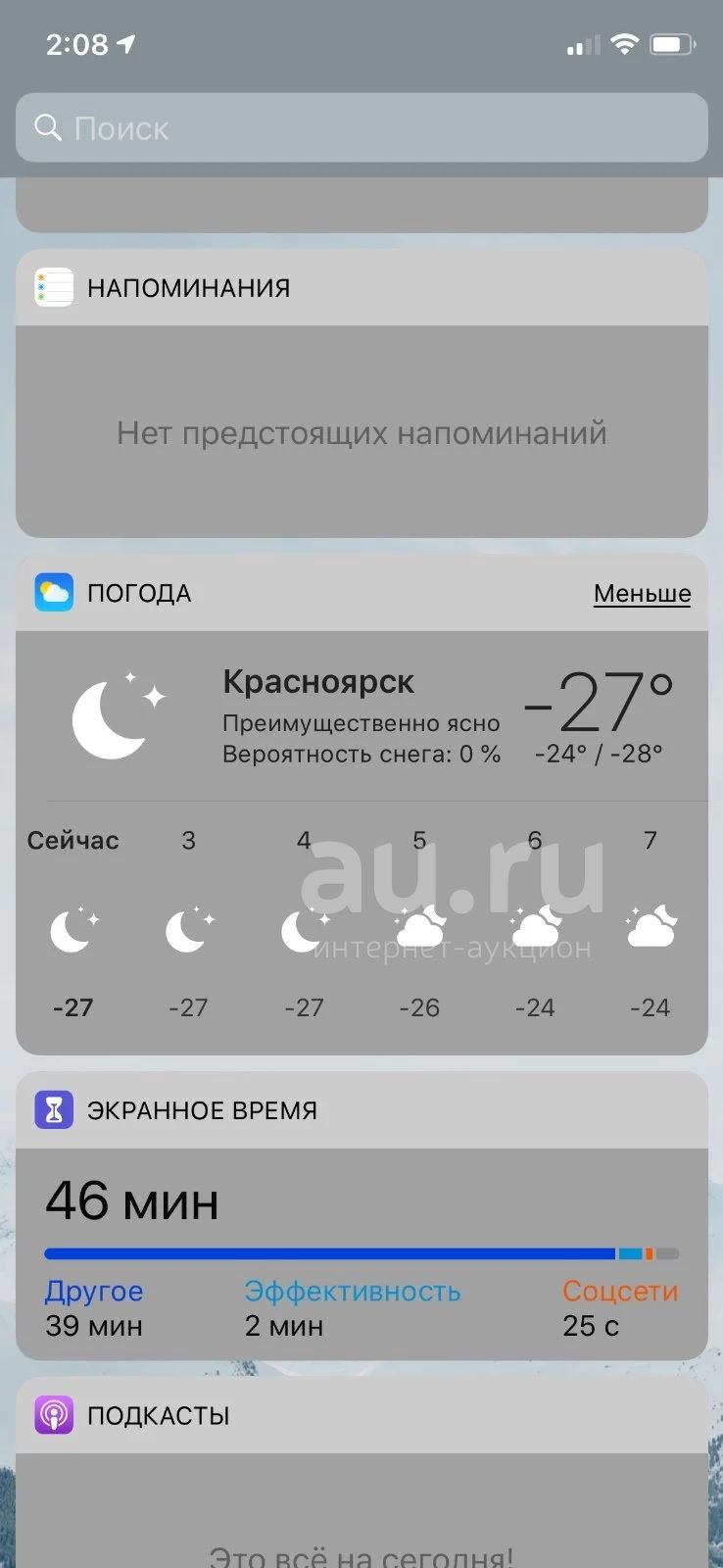This screenshot has height=1568, width=723.
Task: Open Красноярск weather in Погода app
Action: 317,681
